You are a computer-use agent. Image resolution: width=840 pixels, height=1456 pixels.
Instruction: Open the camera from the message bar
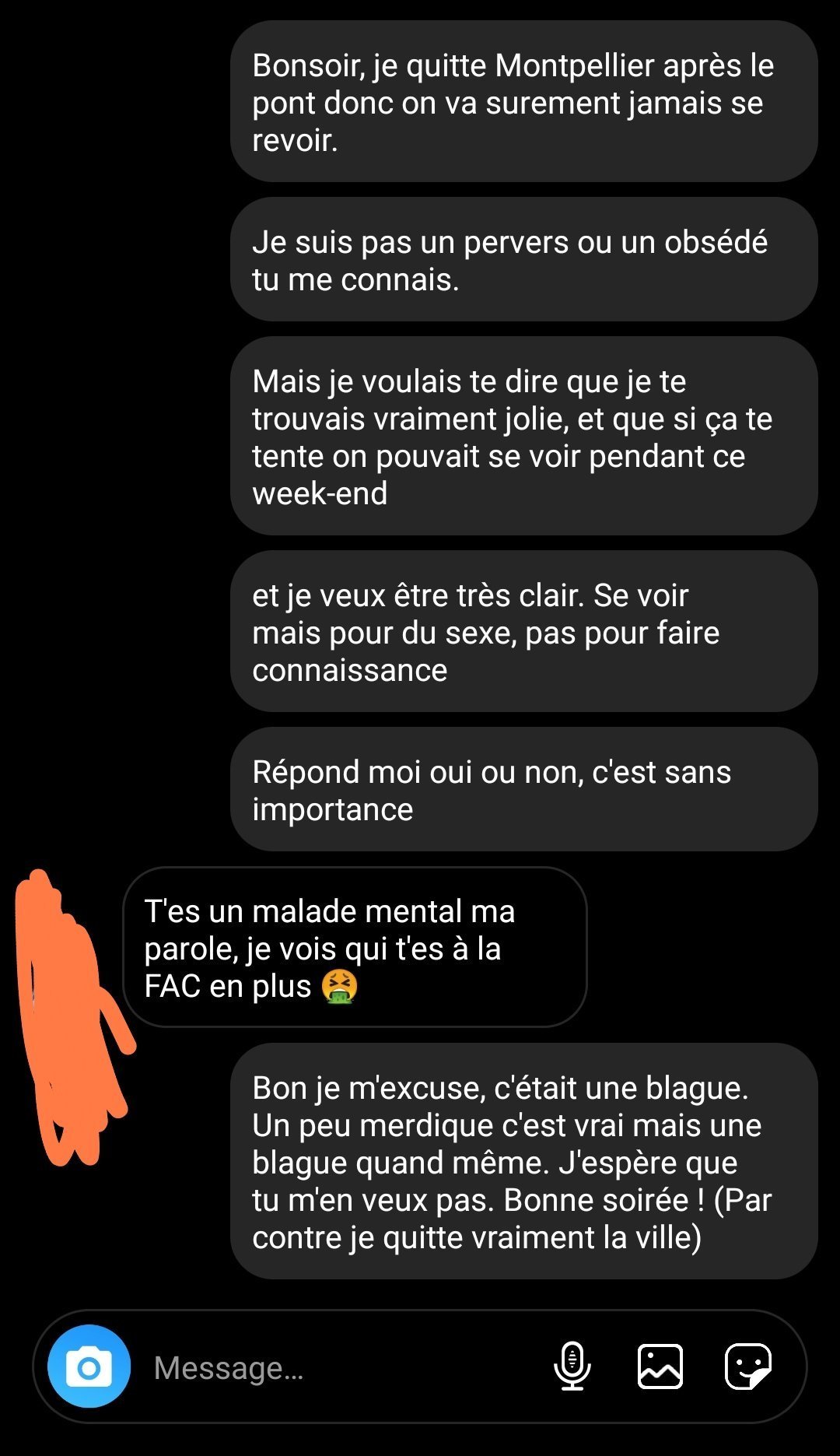[89, 1367]
